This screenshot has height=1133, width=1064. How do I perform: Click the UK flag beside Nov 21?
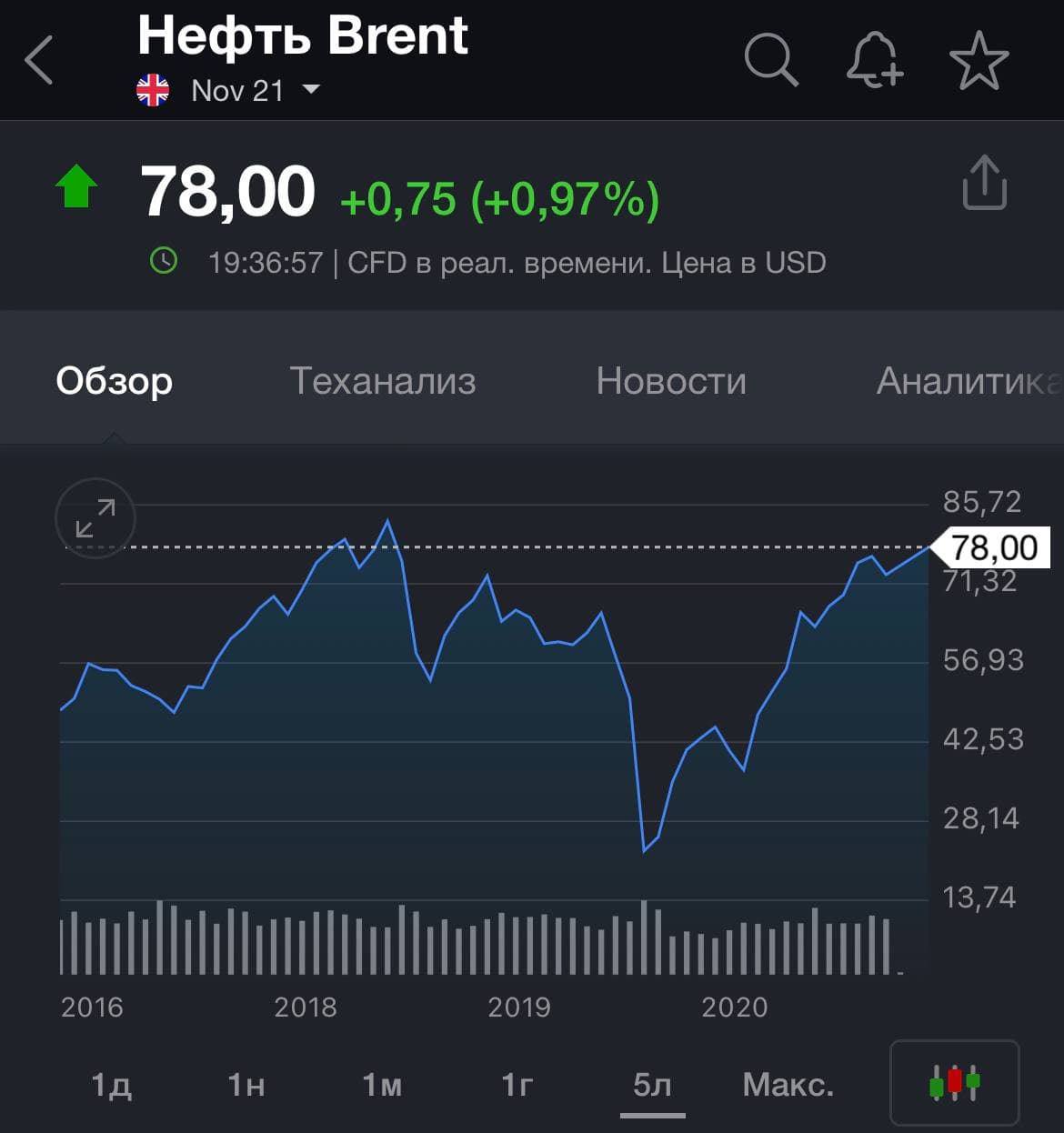152,89
